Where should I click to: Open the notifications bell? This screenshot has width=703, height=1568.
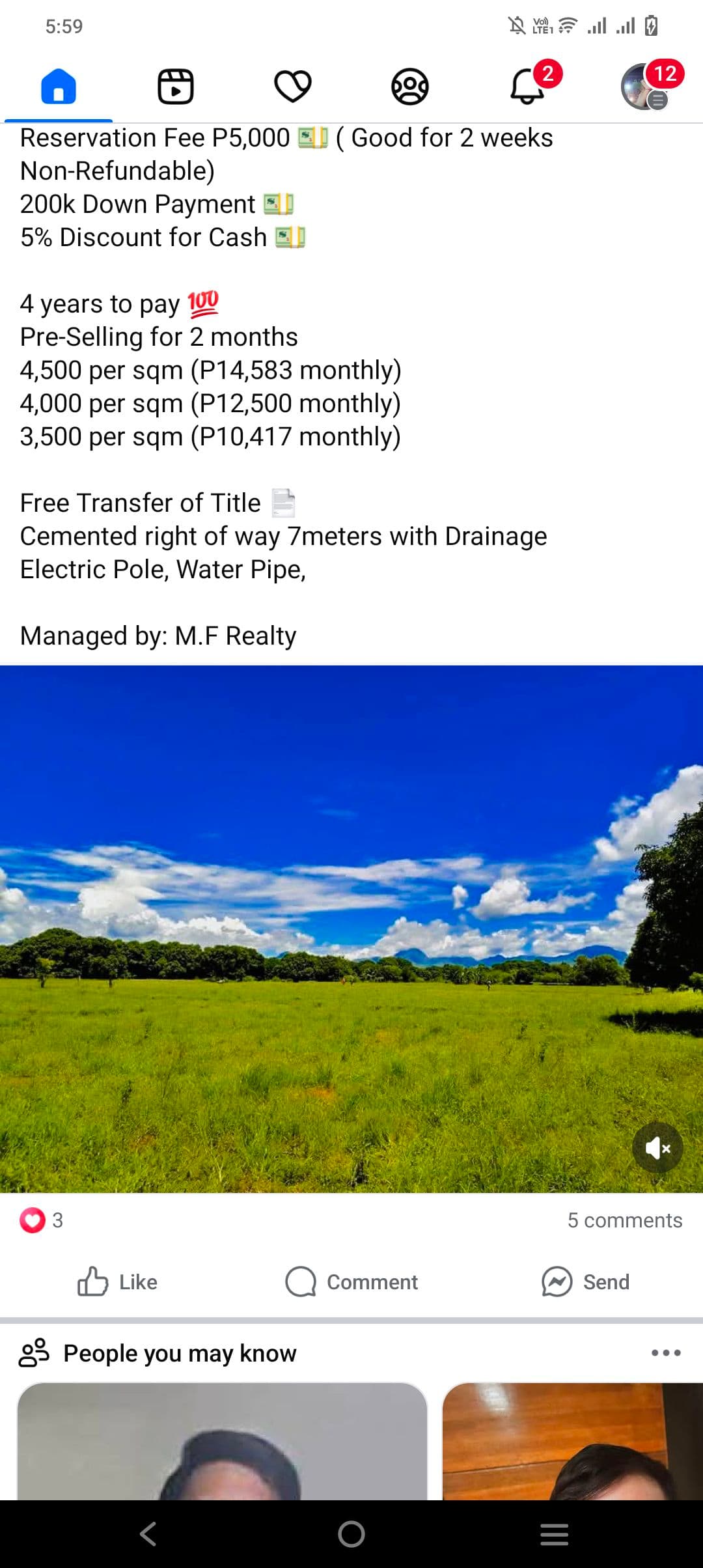coord(527,87)
